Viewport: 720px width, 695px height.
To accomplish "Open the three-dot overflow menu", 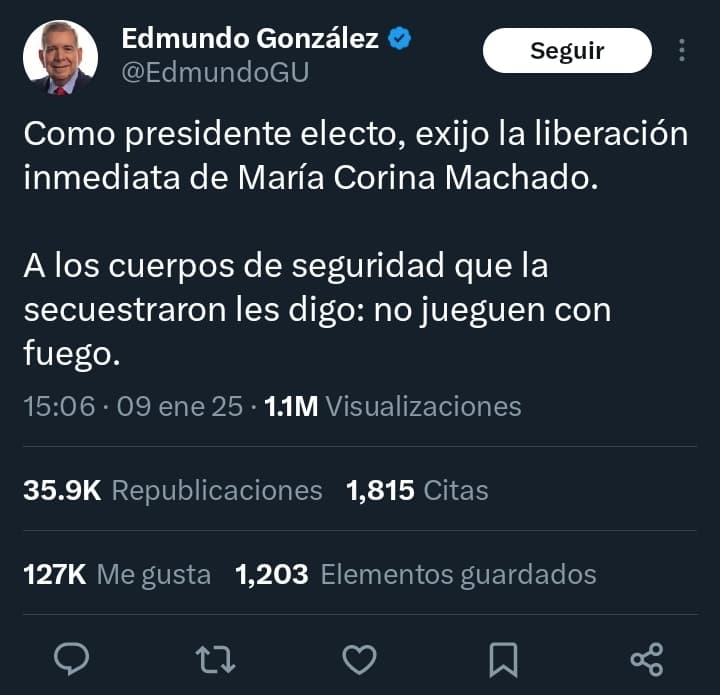I will [x=682, y=50].
